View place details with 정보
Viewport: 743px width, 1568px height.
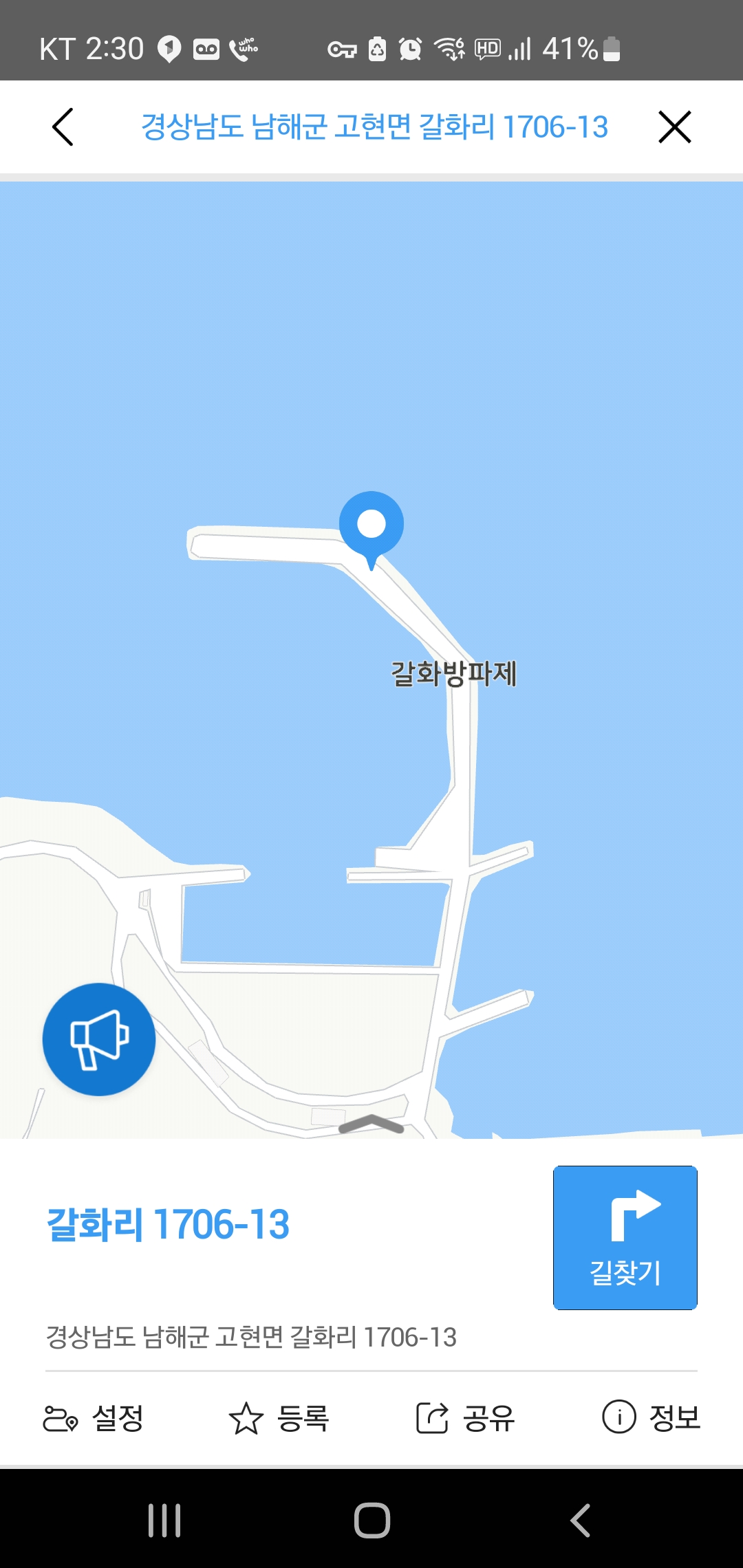651,1417
